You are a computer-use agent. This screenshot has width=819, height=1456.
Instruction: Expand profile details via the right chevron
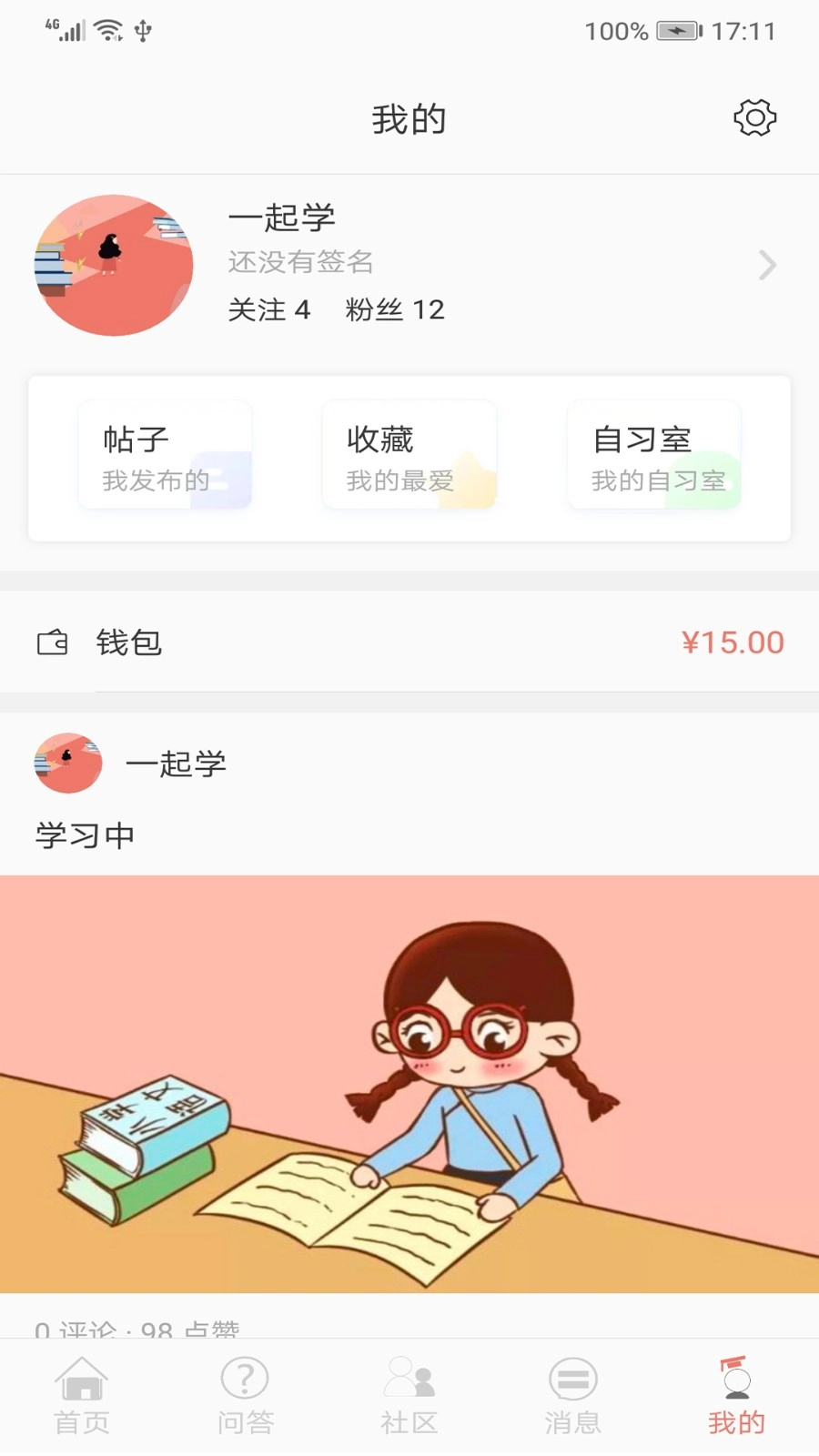(x=767, y=265)
